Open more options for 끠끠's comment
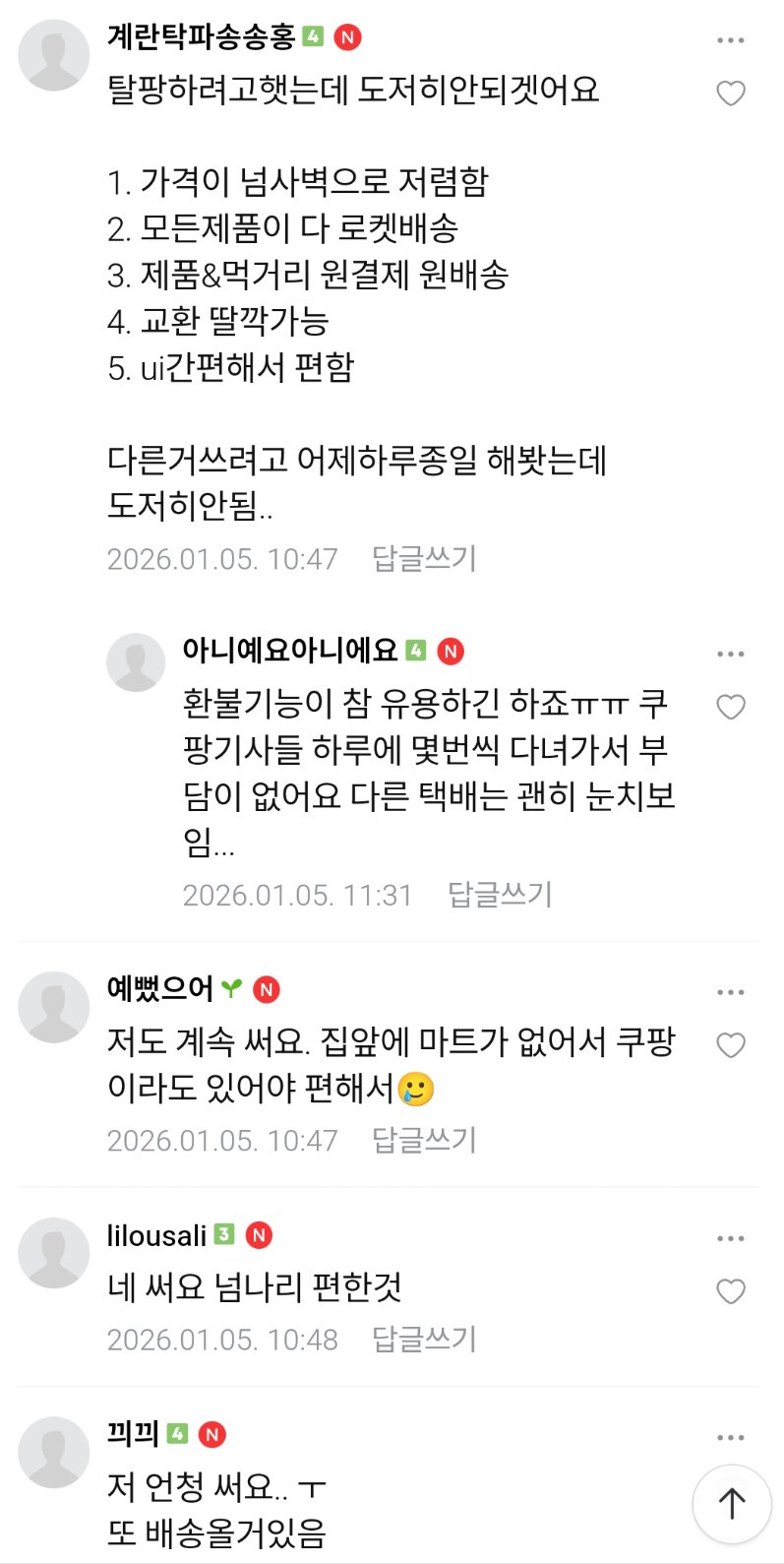Image resolution: width=784 pixels, height=1564 pixels. tap(730, 1438)
